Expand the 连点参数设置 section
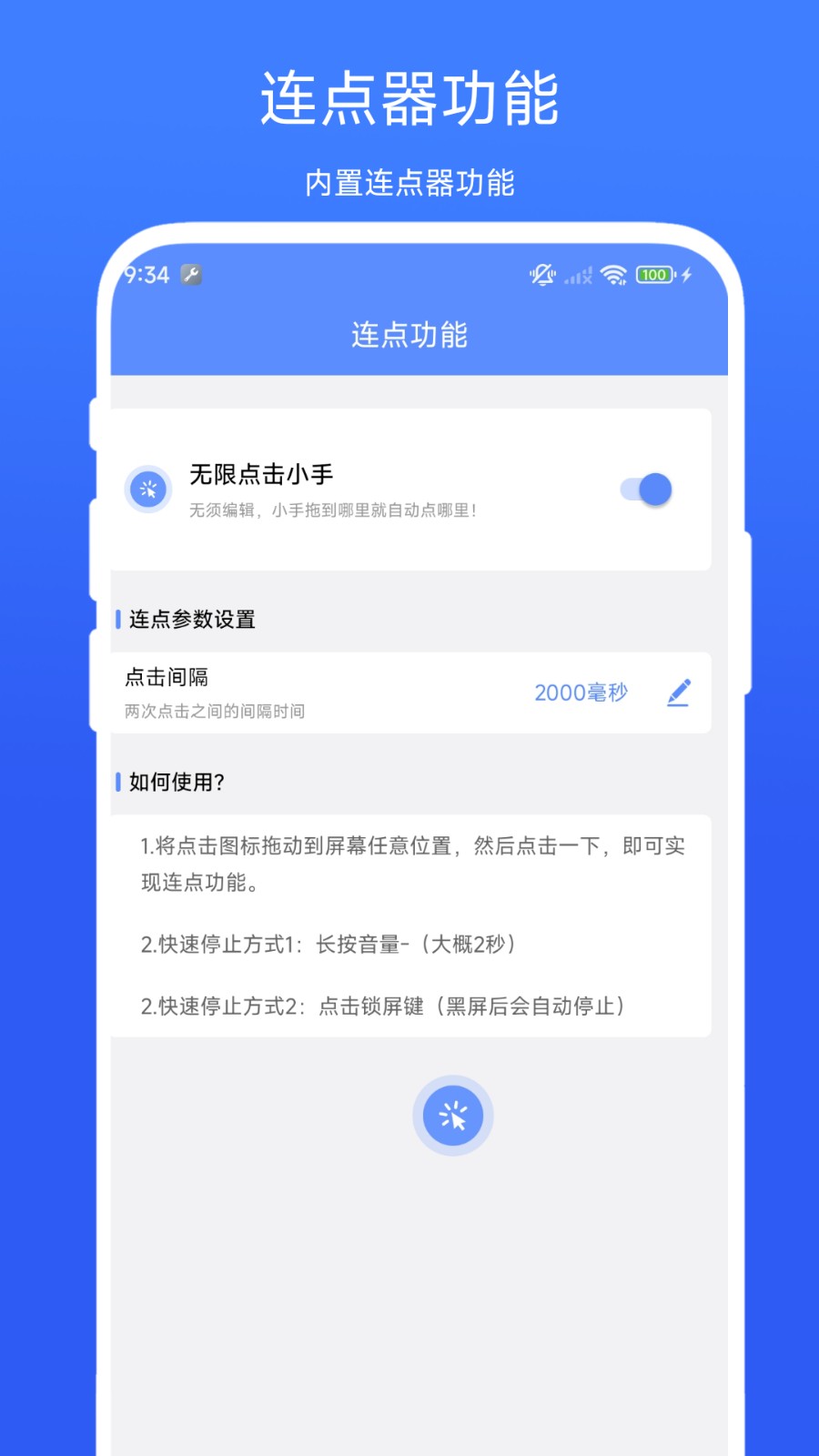819x1456 pixels. coord(191,619)
